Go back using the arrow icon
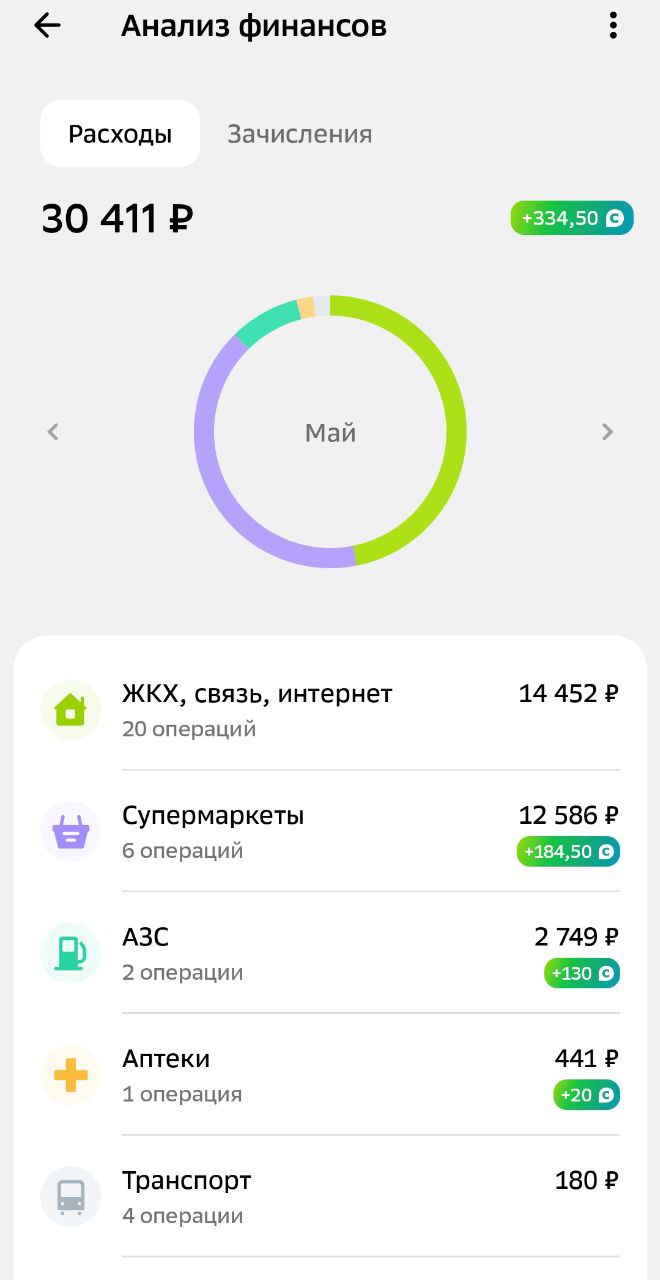The height and width of the screenshot is (1280, 660). pos(47,26)
